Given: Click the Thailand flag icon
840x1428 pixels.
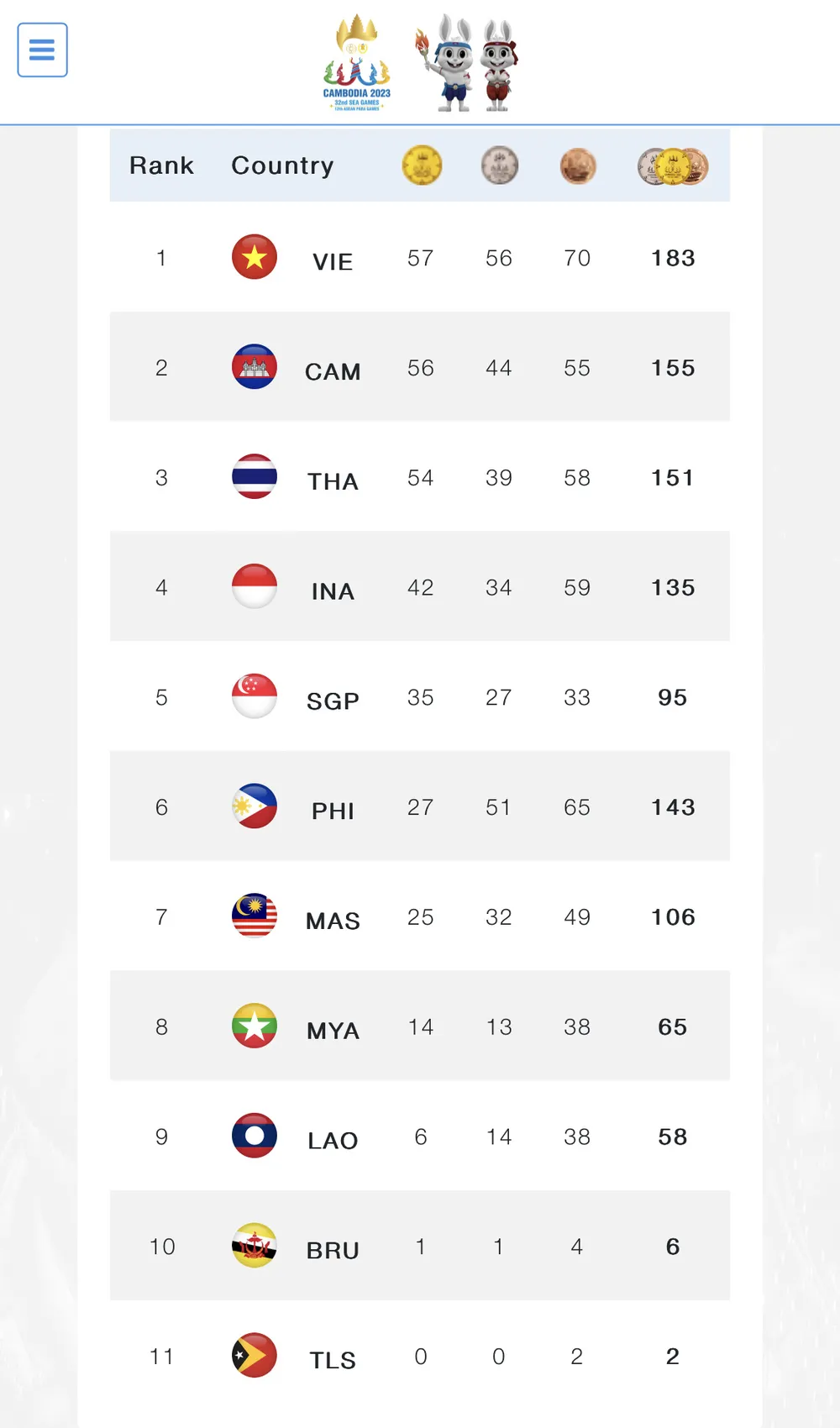Looking at the screenshot, I should point(254,477).
